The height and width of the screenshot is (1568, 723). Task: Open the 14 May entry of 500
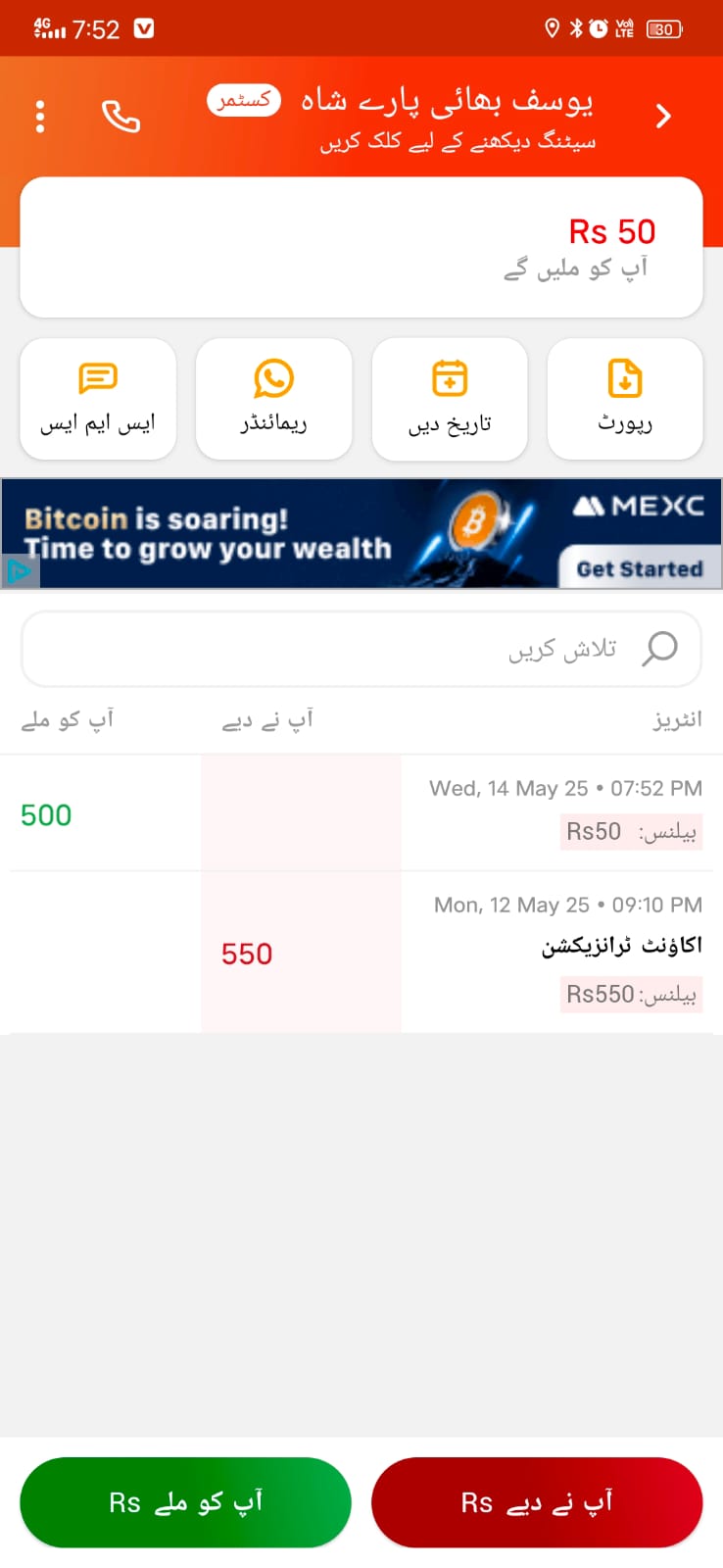click(x=361, y=813)
